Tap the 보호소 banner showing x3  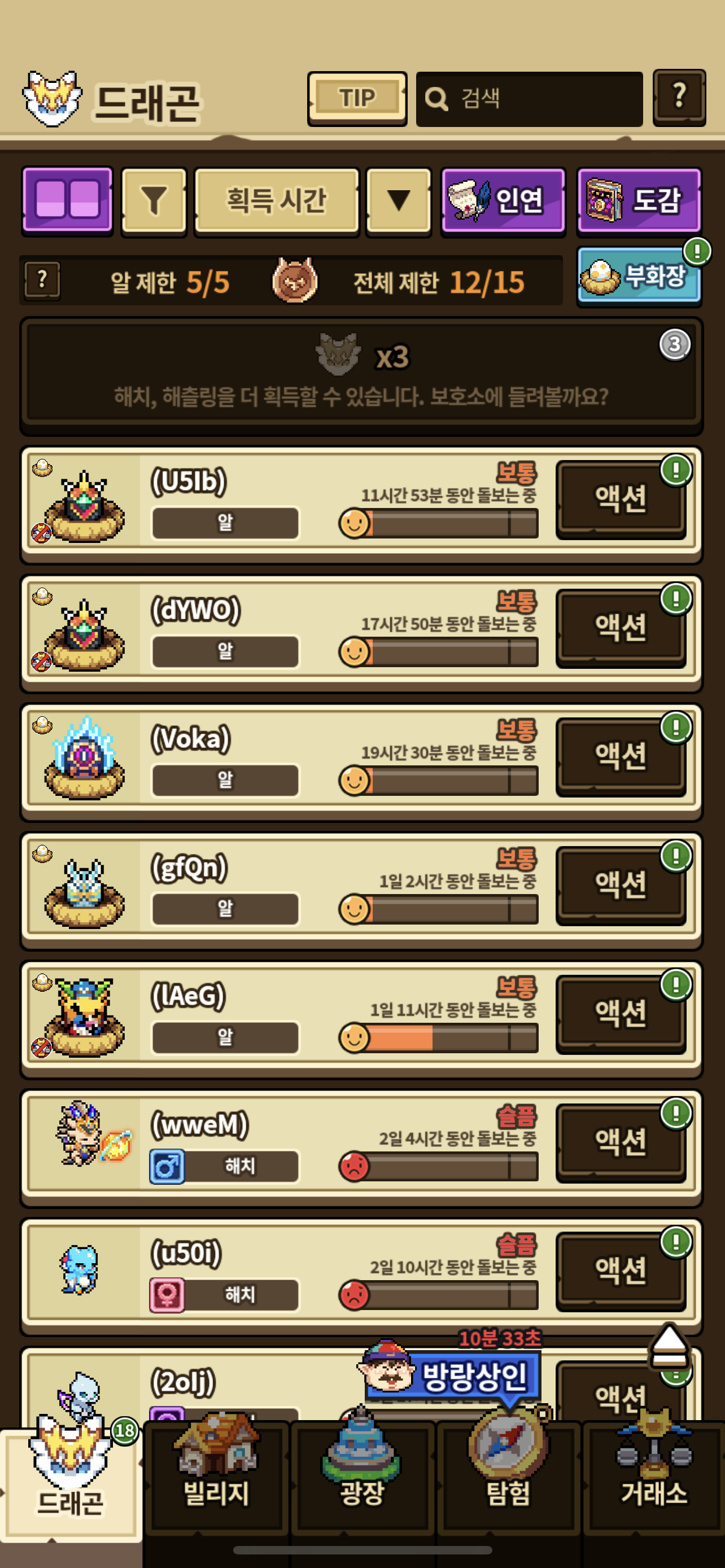[x=361, y=375]
